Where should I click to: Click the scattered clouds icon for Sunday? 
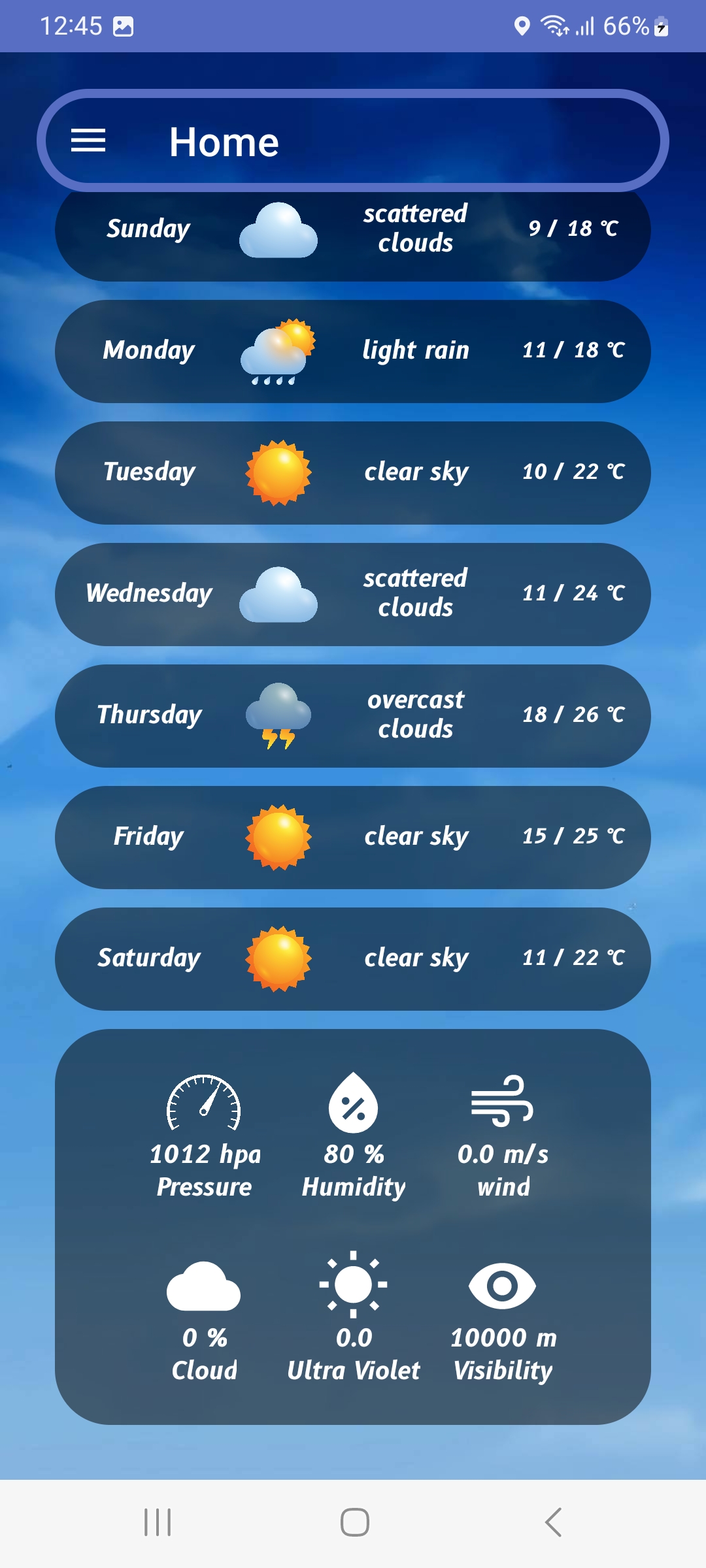click(x=279, y=230)
